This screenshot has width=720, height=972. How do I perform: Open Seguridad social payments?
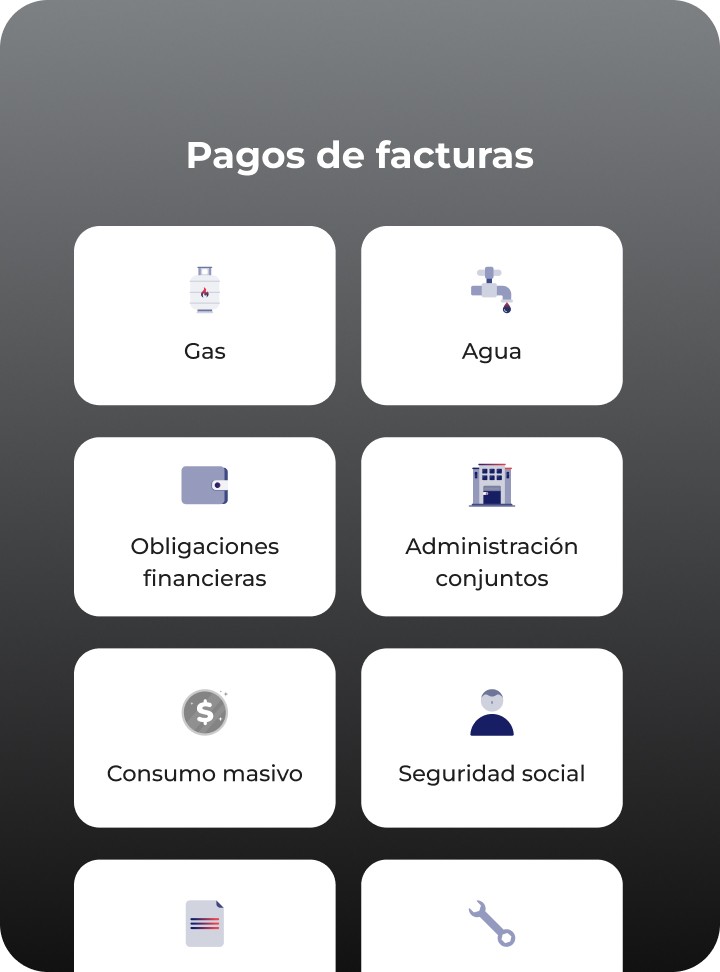tap(491, 738)
